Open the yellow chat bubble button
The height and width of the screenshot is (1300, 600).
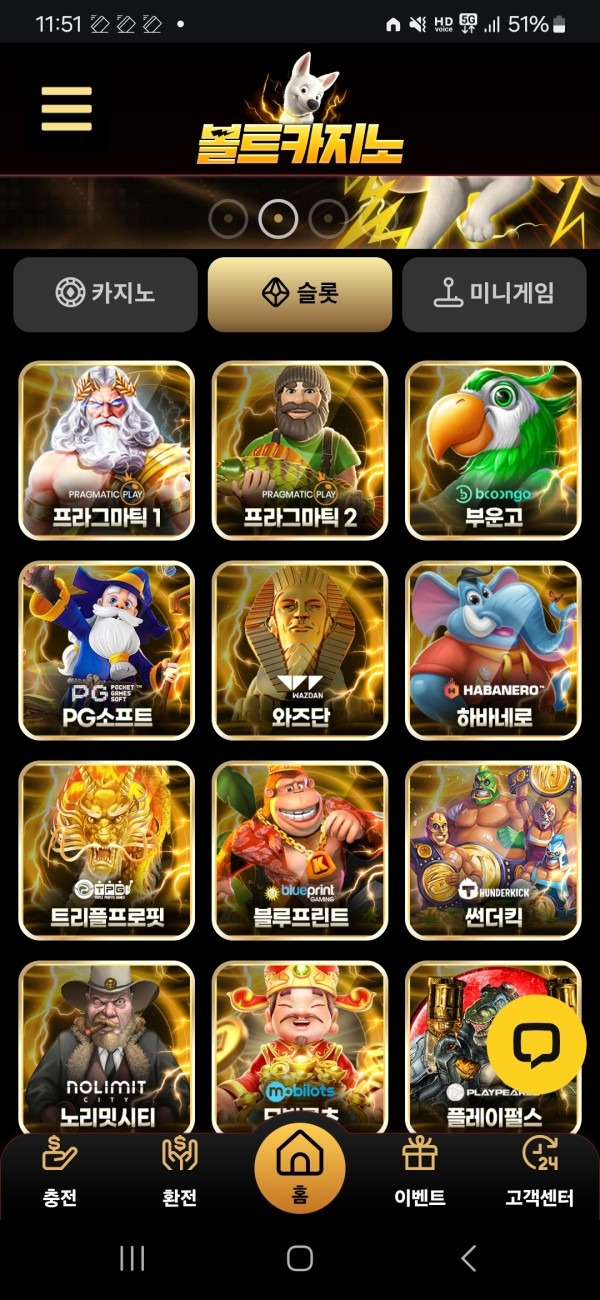(537, 1046)
